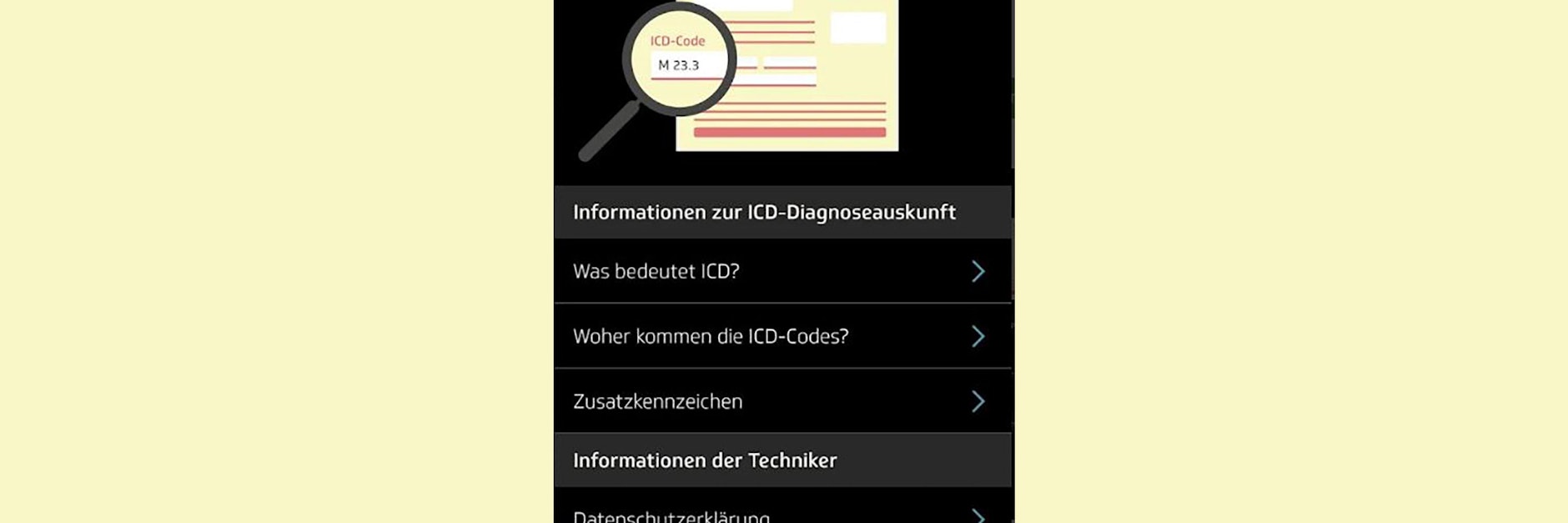Open 'Woher kommen die ICD-Codes?'
The width and height of the screenshot is (1568, 523).
pyautogui.click(x=781, y=336)
